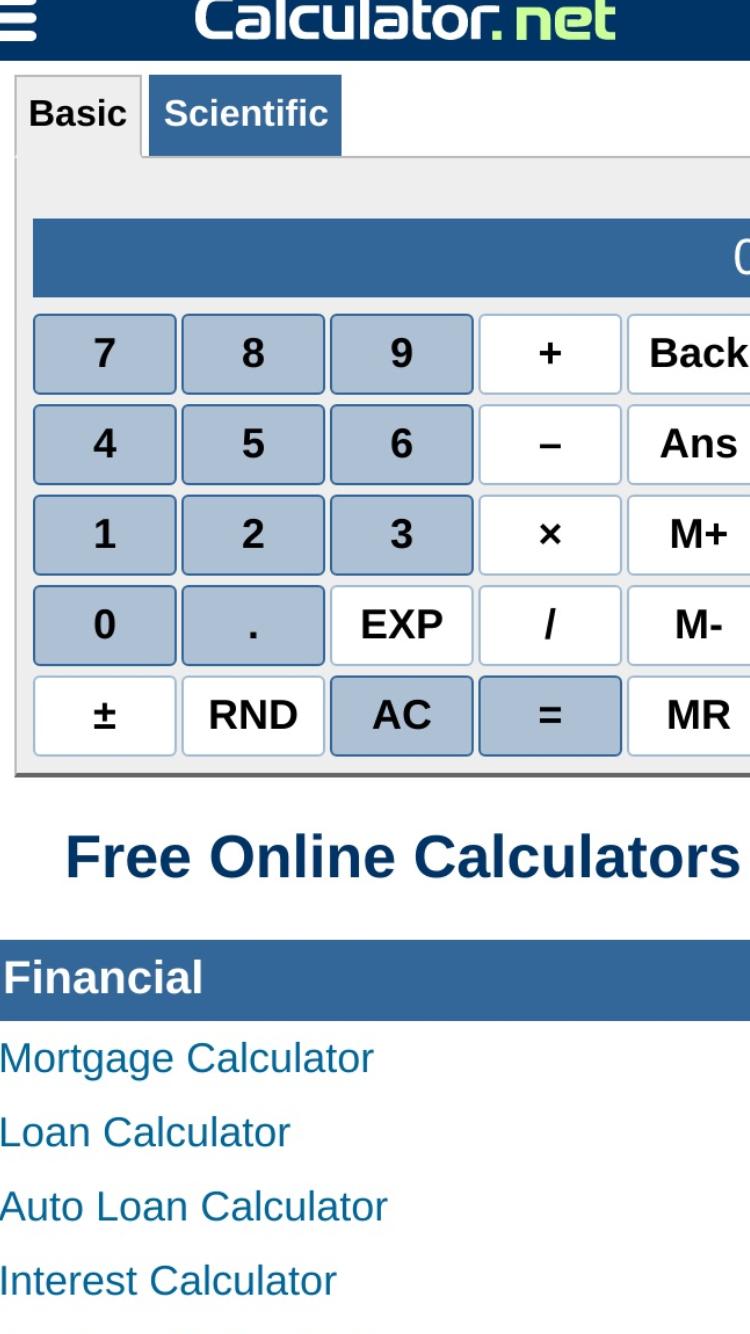750x1334 pixels.
Task: Open the Mortgage Calculator link
Action: click(186, 1058)
